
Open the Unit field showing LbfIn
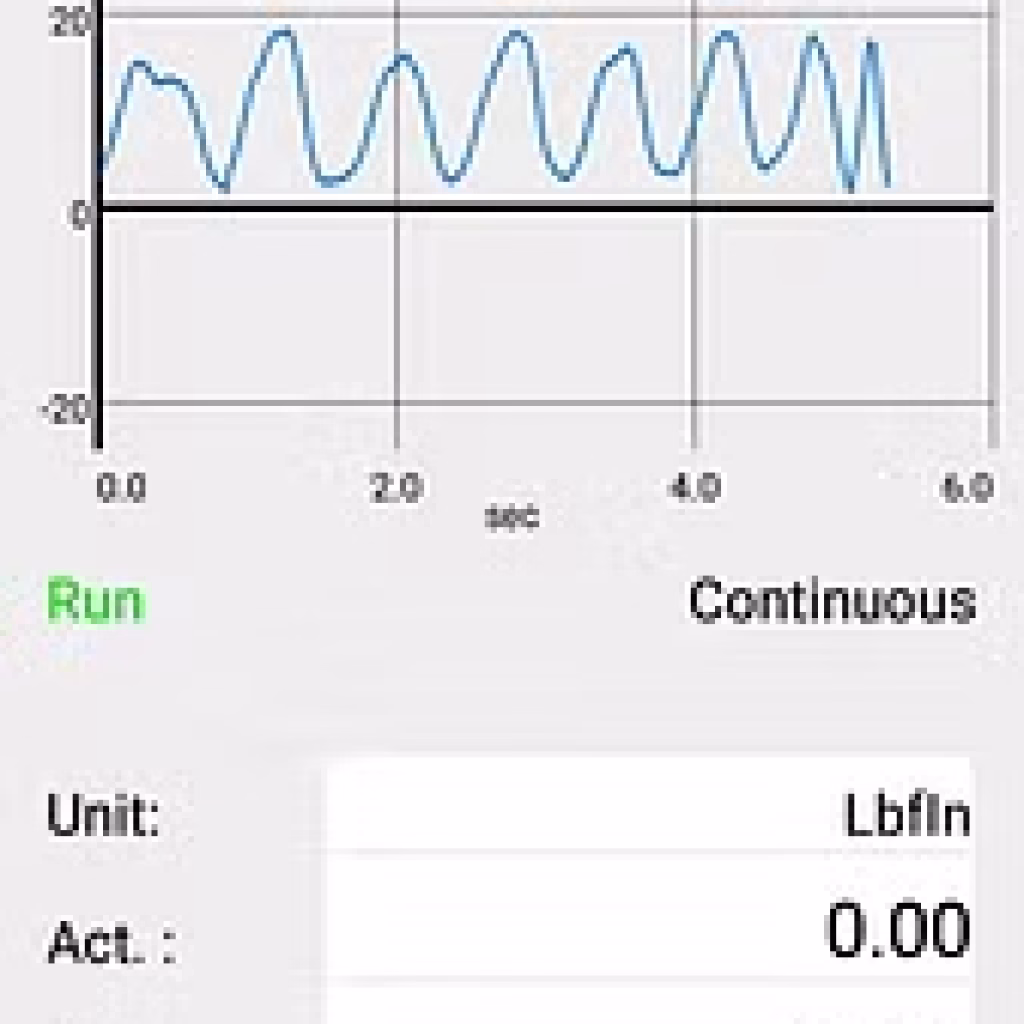648,816
